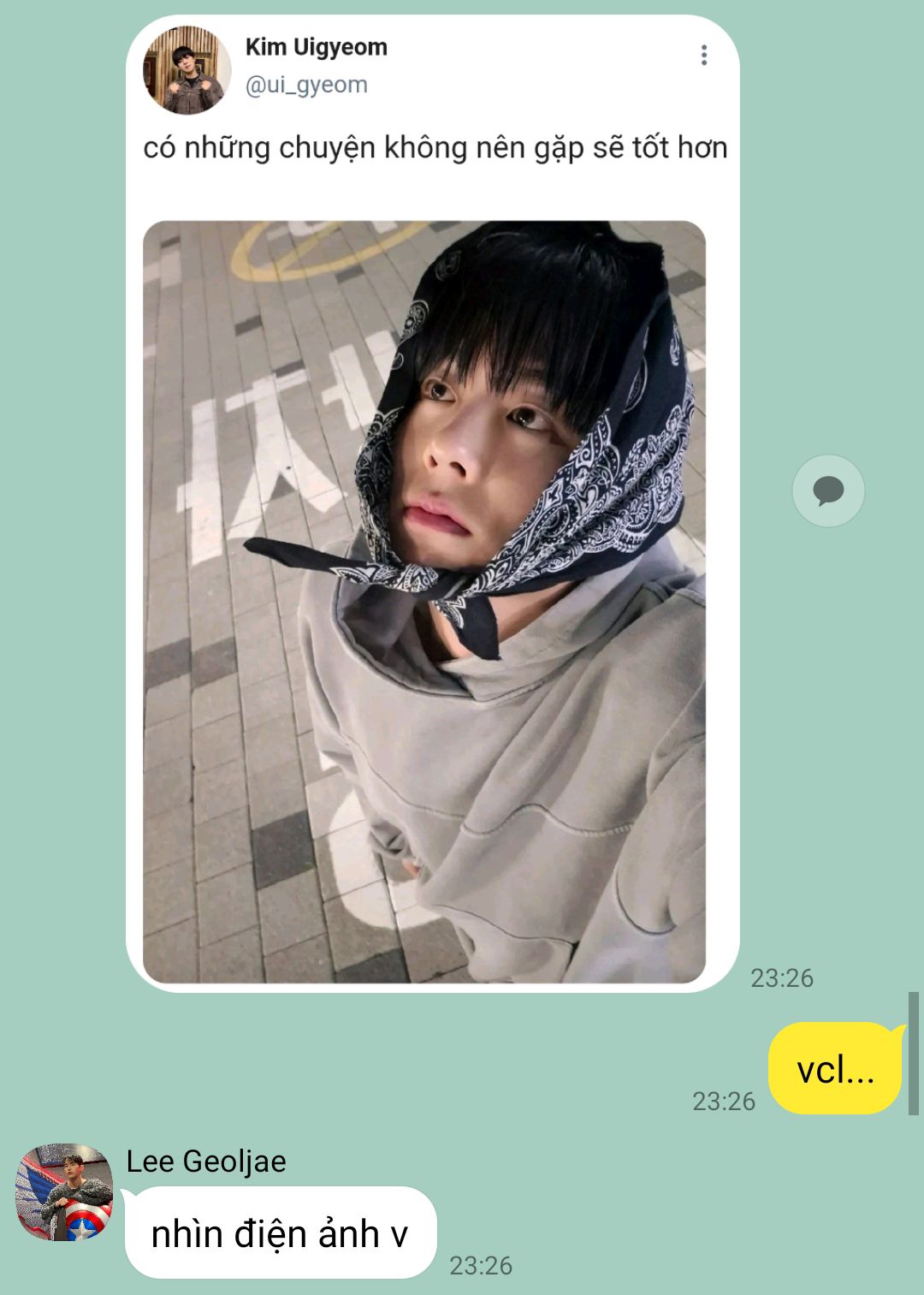Tap the comment bubble icon beside the image

point(828,491)
